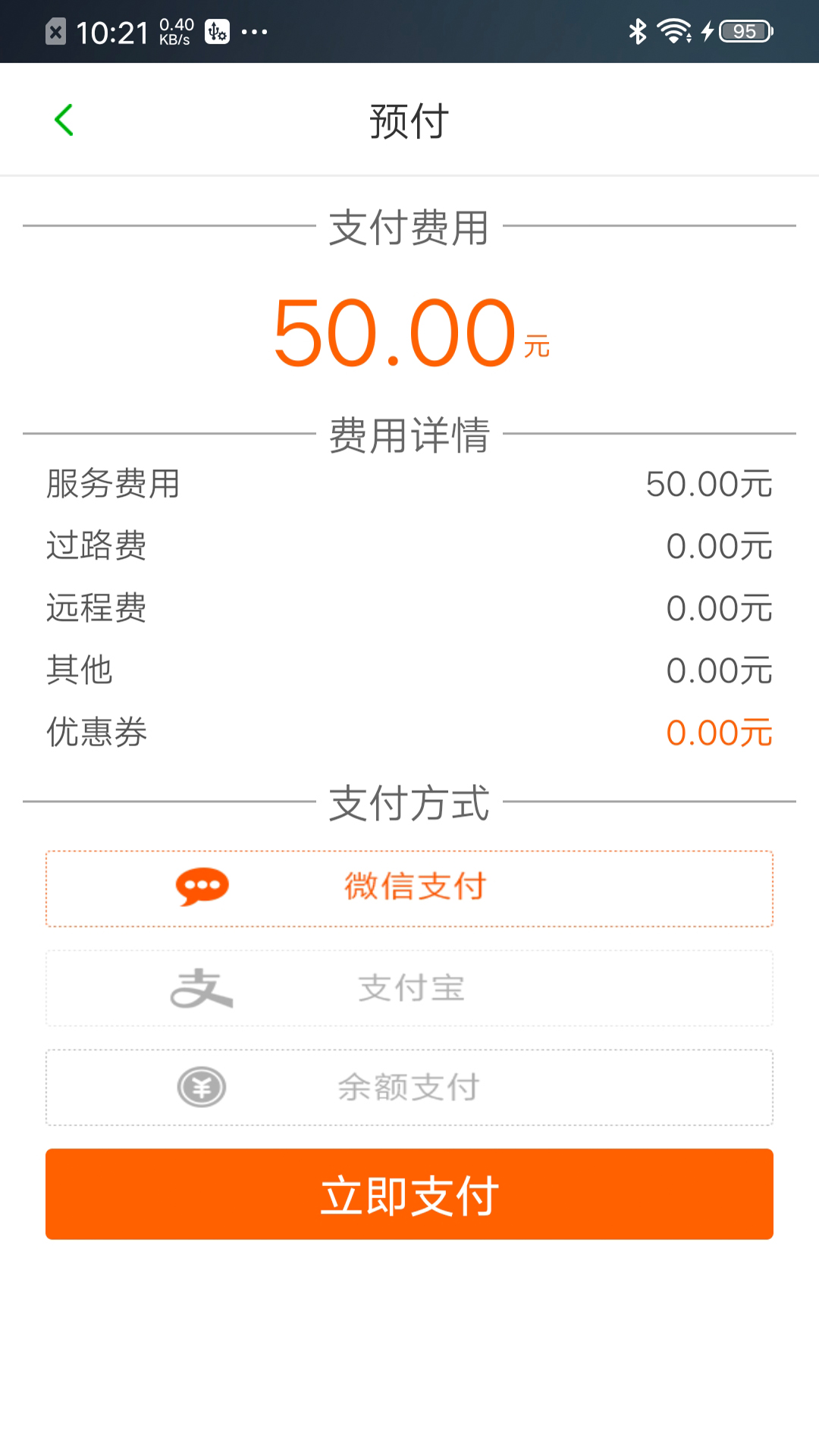This screenshot has width=819, height=1456.
Task: Switch payment method to 支付宝
Action: point(409,987)
